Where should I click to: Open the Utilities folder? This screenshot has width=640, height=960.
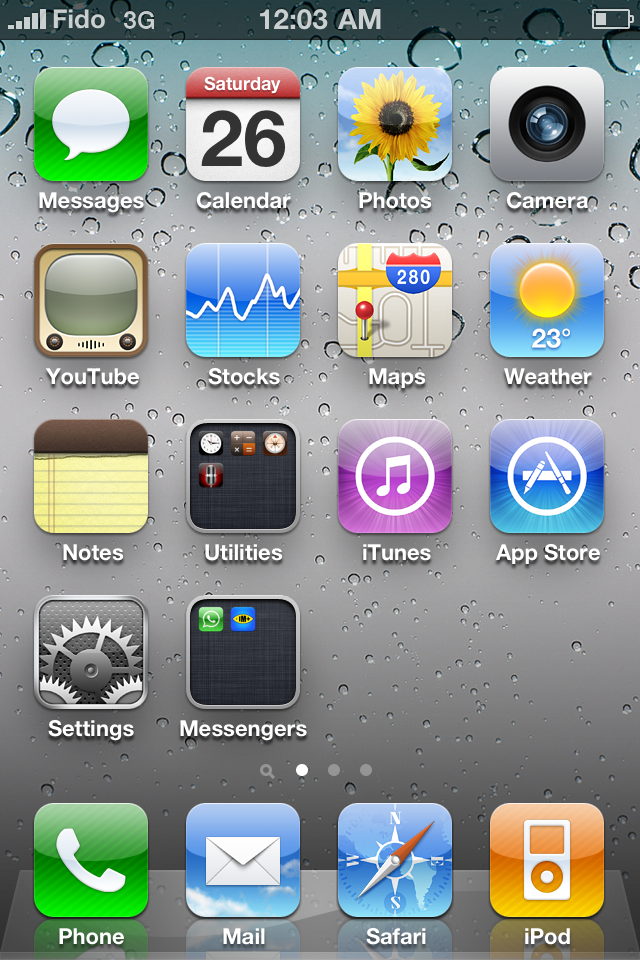pos(243,476)
